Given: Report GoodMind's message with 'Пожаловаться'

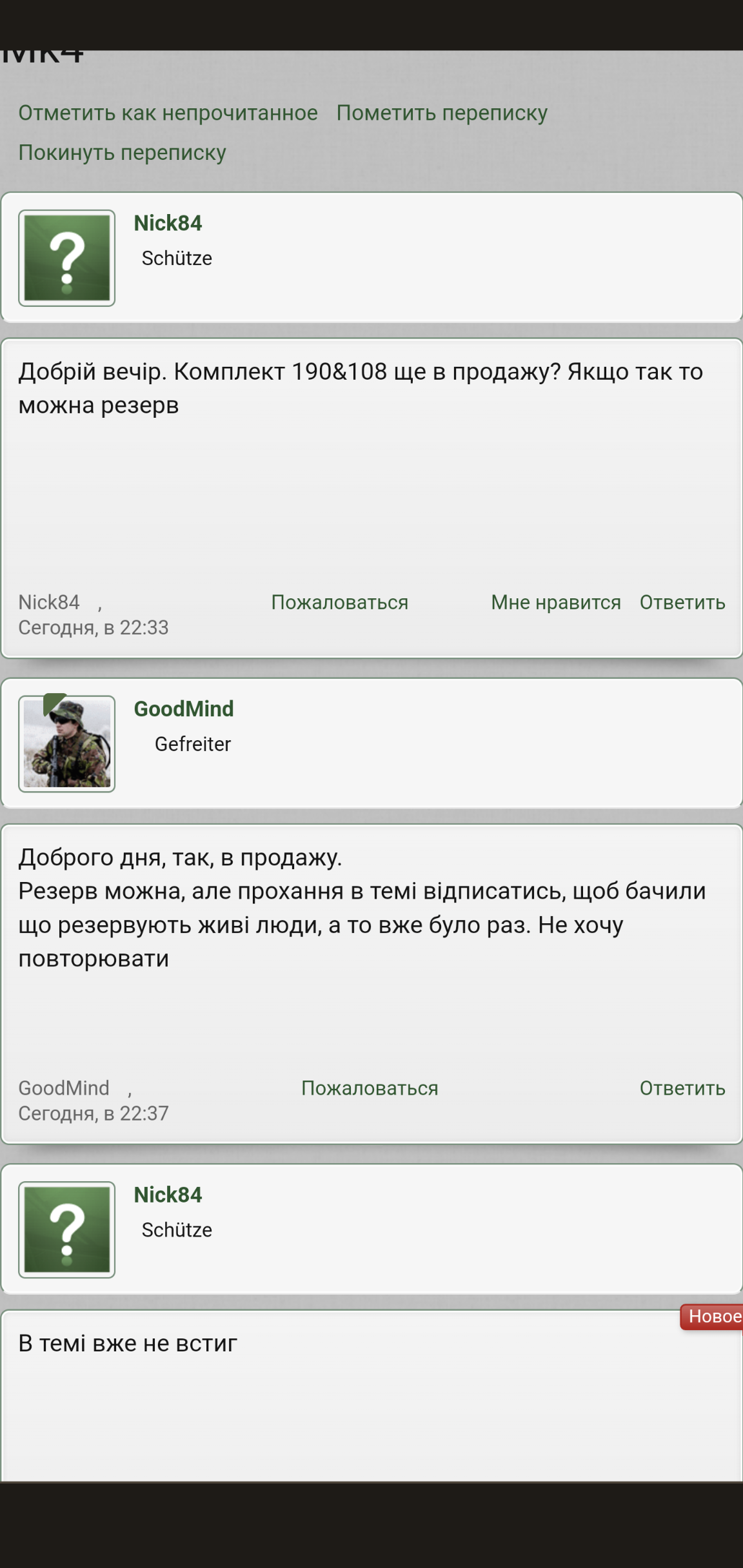Looking at the screenshot, I should click(x=370, y=1088).
